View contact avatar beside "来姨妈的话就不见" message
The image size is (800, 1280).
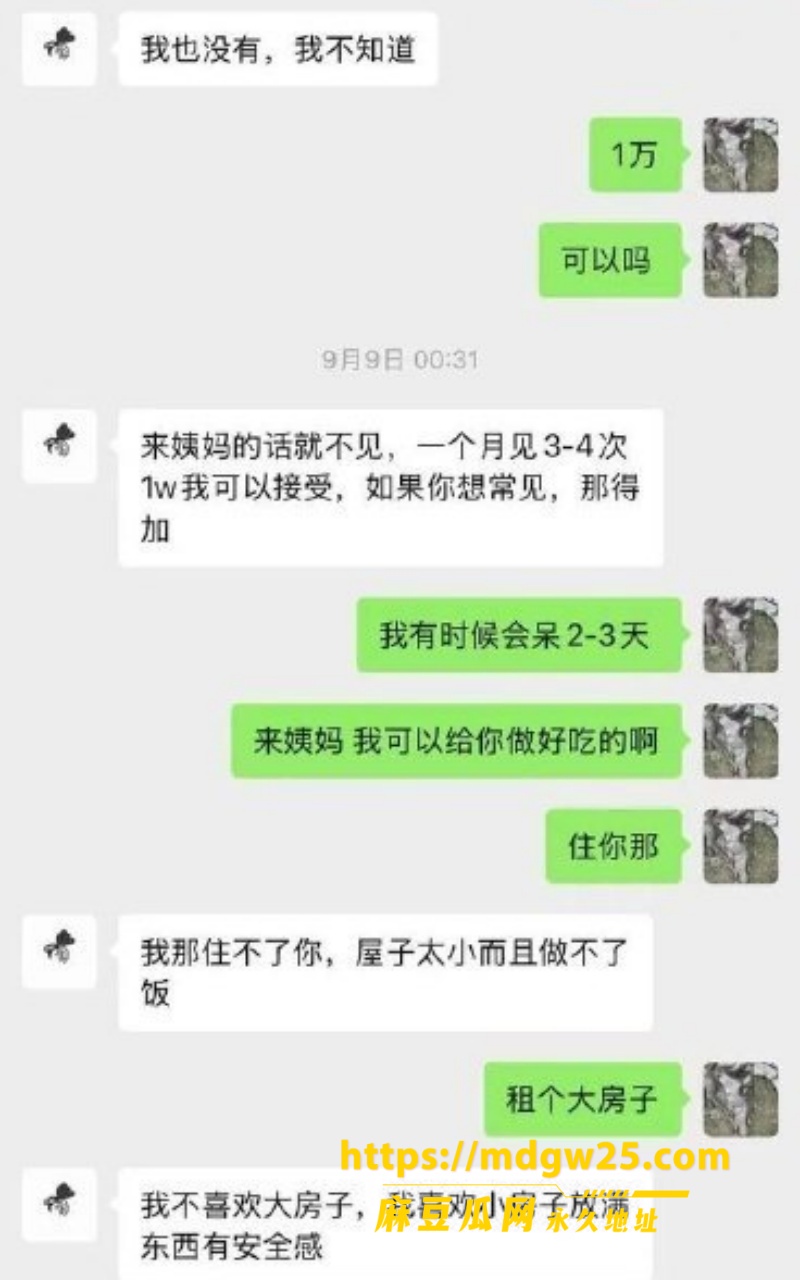[x=60, y=445]
